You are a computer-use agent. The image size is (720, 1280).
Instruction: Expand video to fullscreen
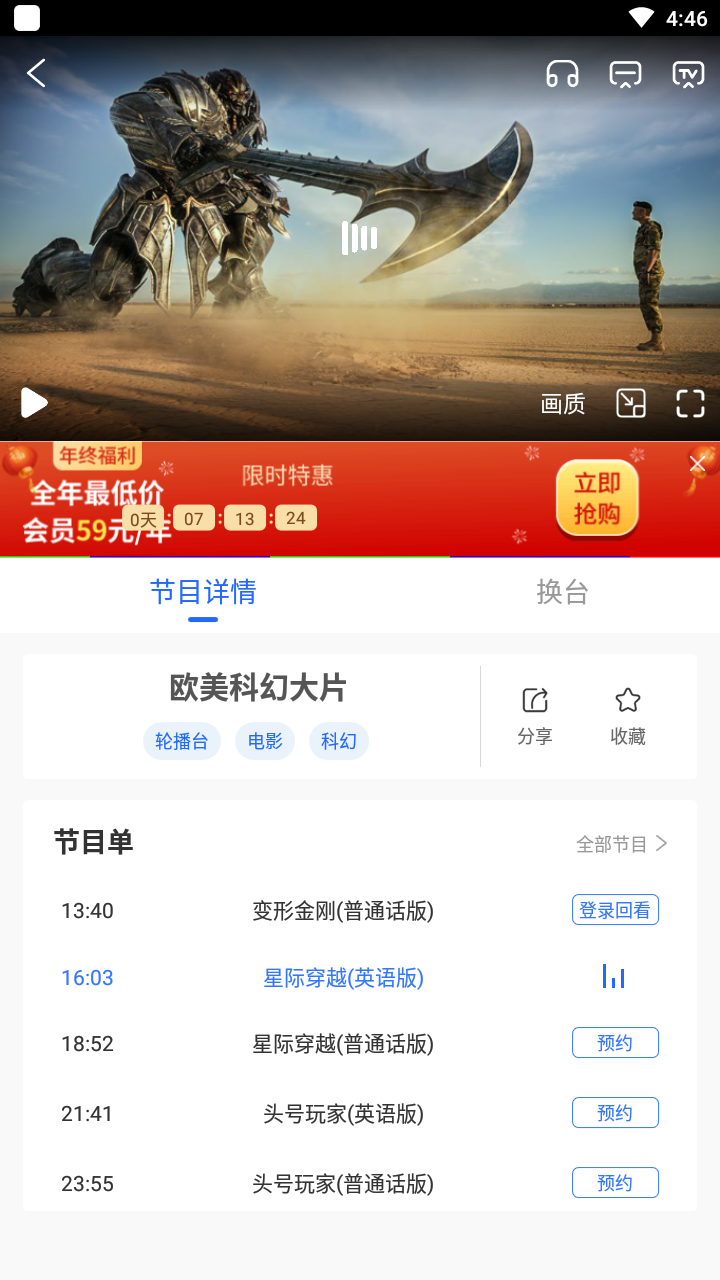[x=690, y=403]
